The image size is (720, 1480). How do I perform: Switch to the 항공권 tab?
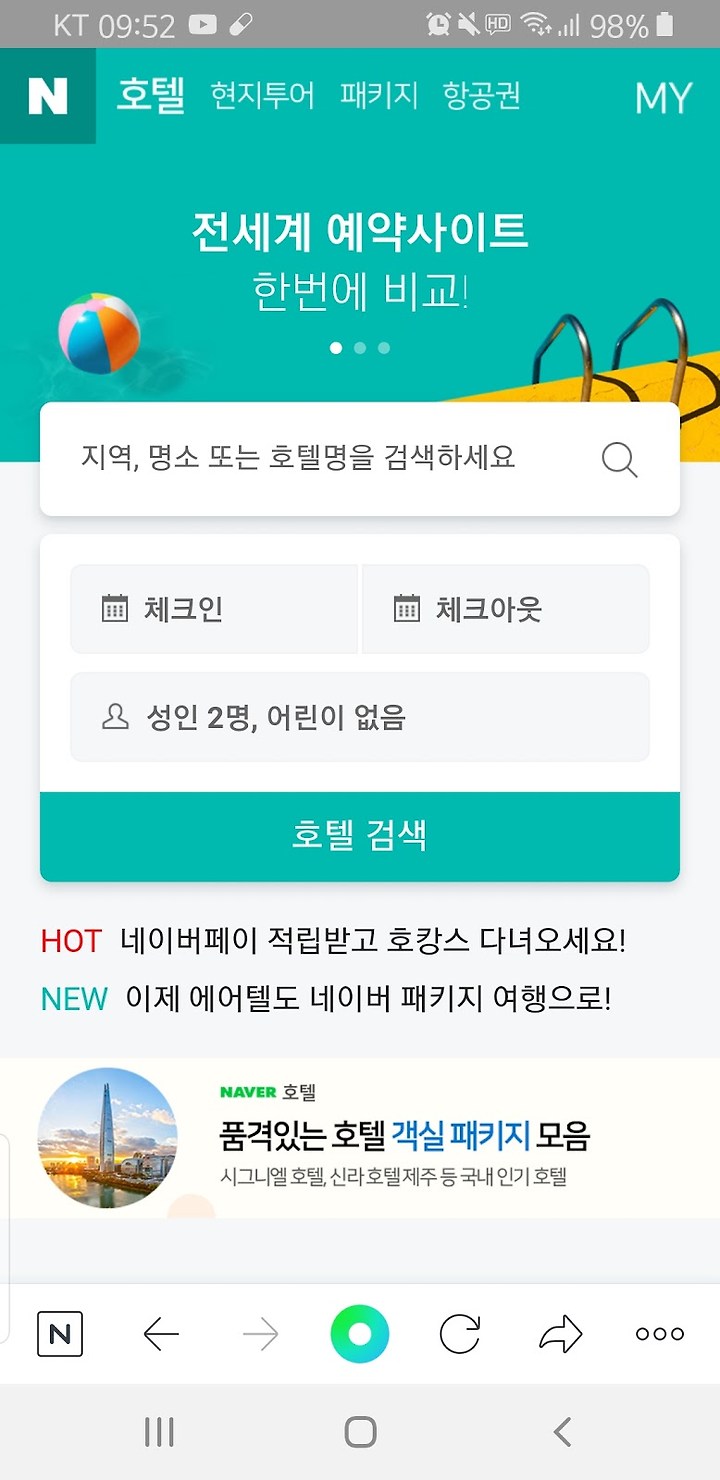pos(481,96)
